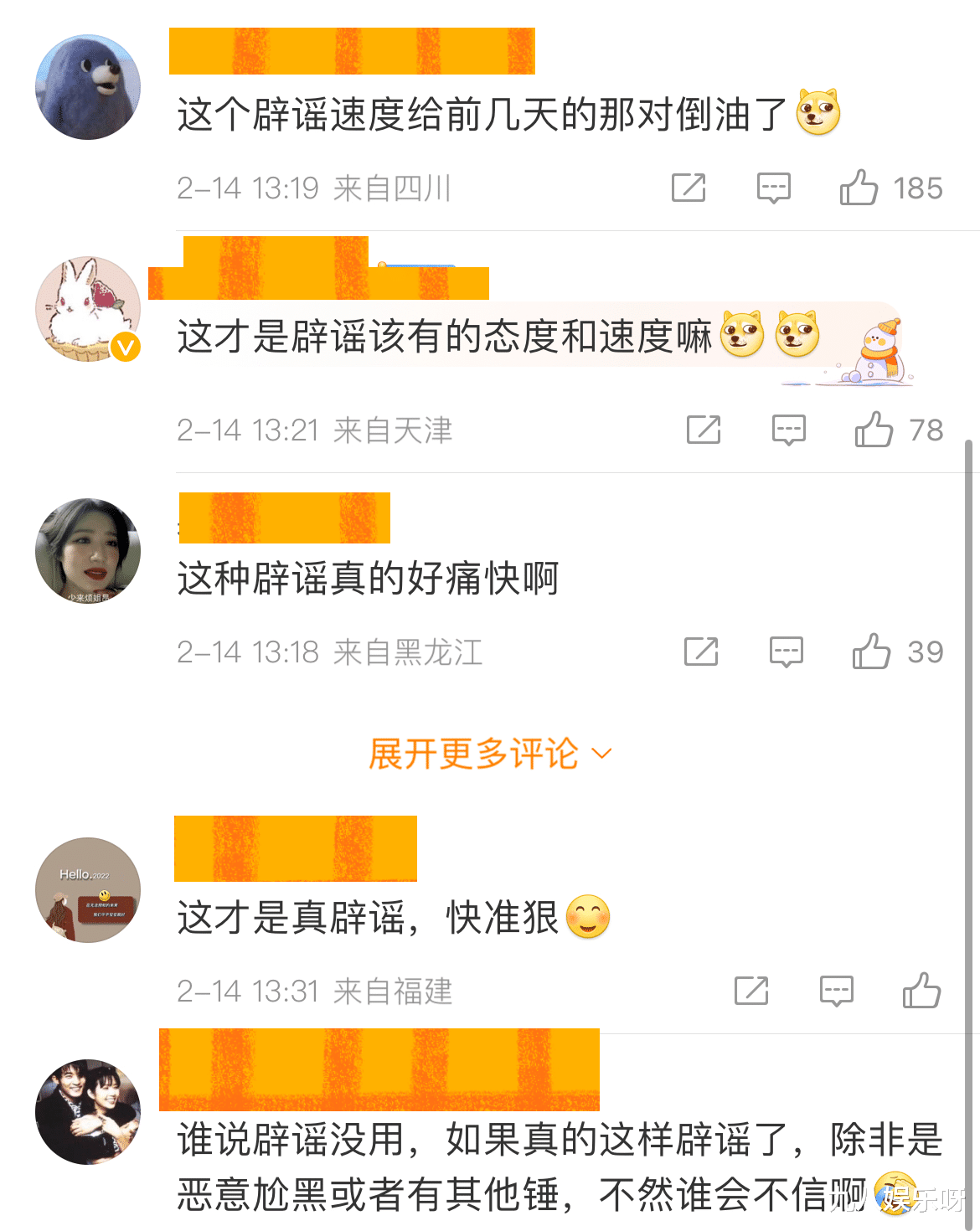Click the comment bubble on the Heilongjiang comment
Image resolution: width=980 pixels, height=1231 pixels.
point(784,652)
